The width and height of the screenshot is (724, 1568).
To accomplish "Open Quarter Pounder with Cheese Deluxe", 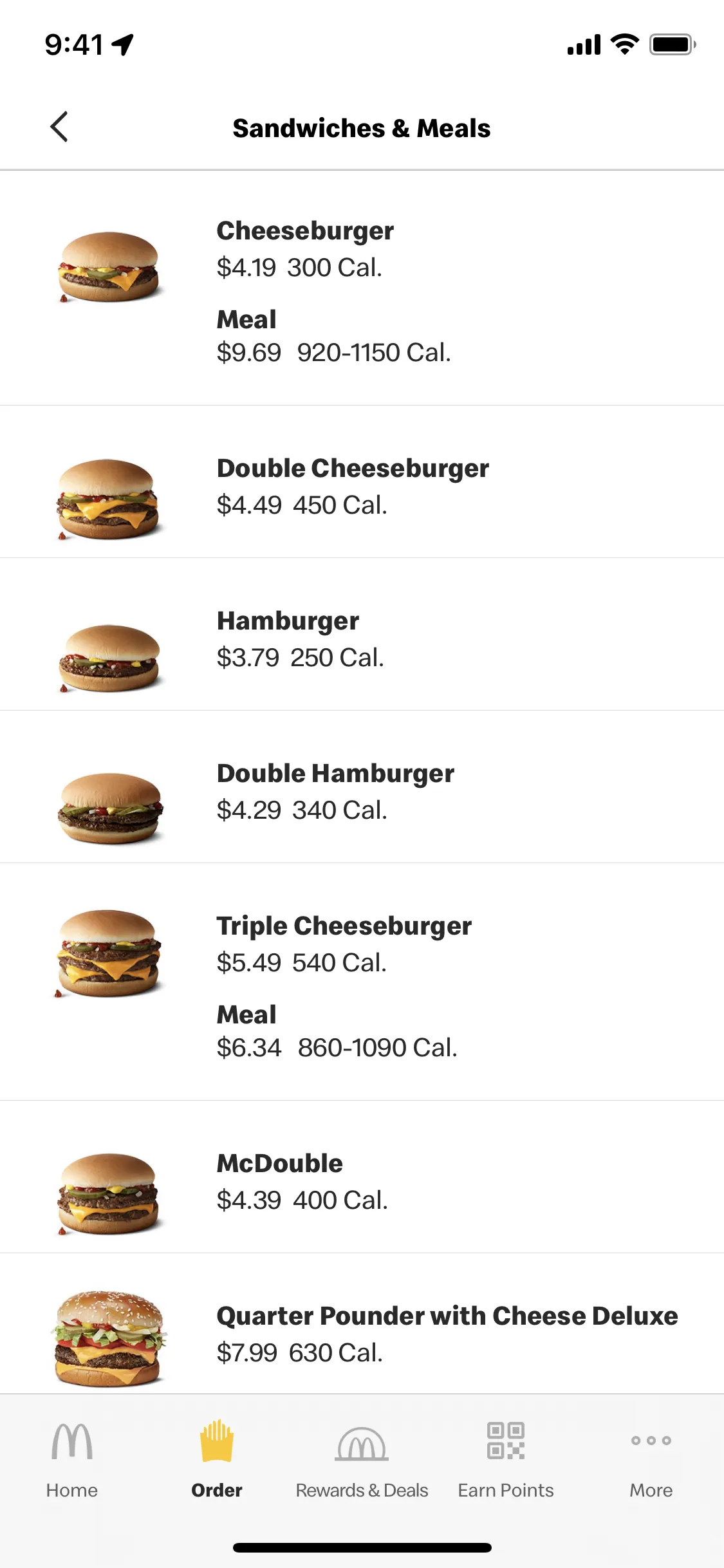I will coord(447,1317).
